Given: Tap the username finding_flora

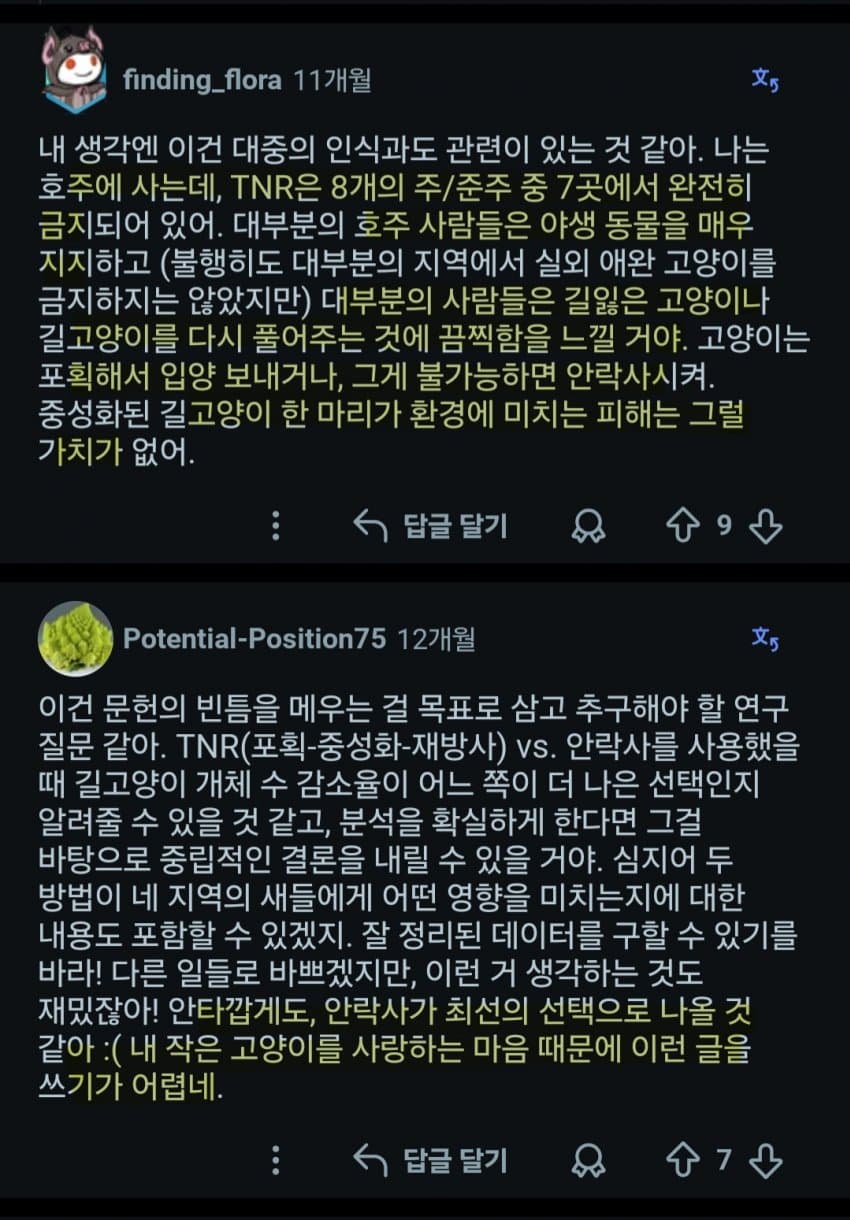Looking at the screenshot, I should coord(202,81).
